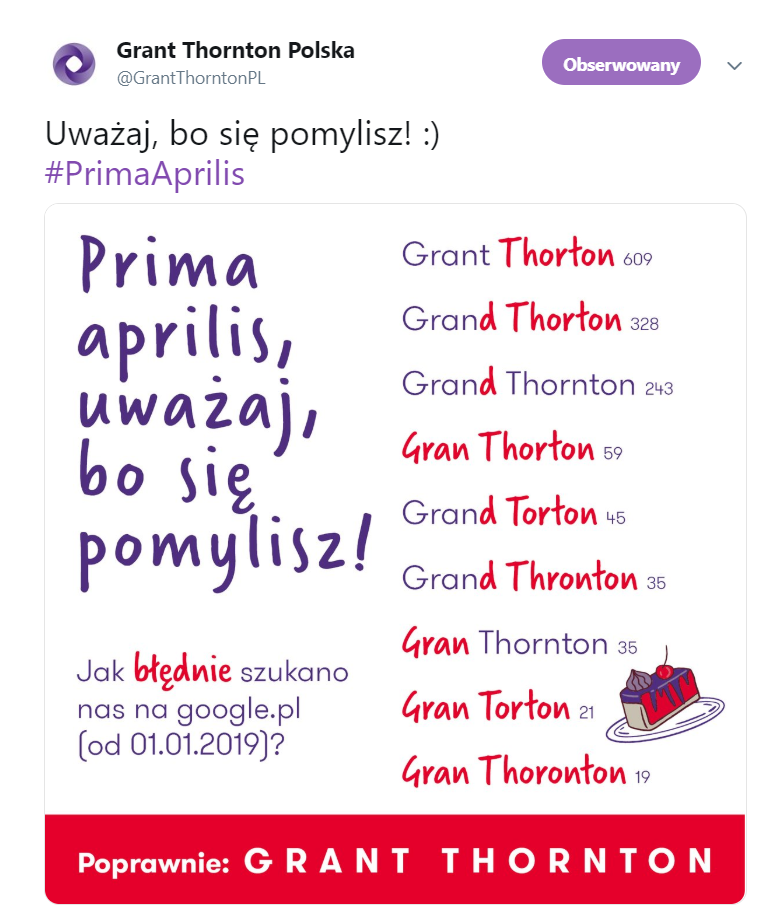Open Grant Thornton Polska profile avatar

[73, 64]
